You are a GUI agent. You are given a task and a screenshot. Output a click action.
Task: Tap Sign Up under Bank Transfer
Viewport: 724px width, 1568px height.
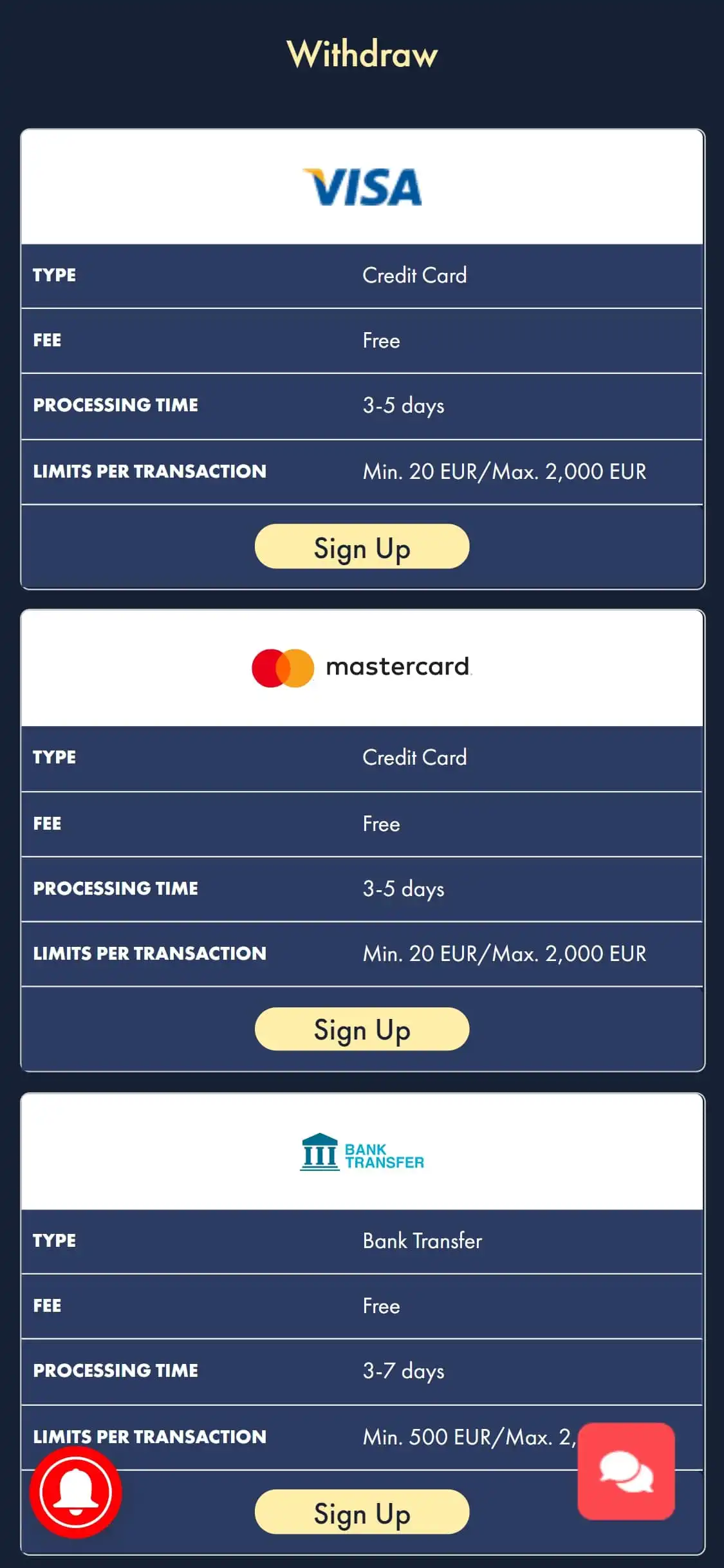click(362, 1511)
